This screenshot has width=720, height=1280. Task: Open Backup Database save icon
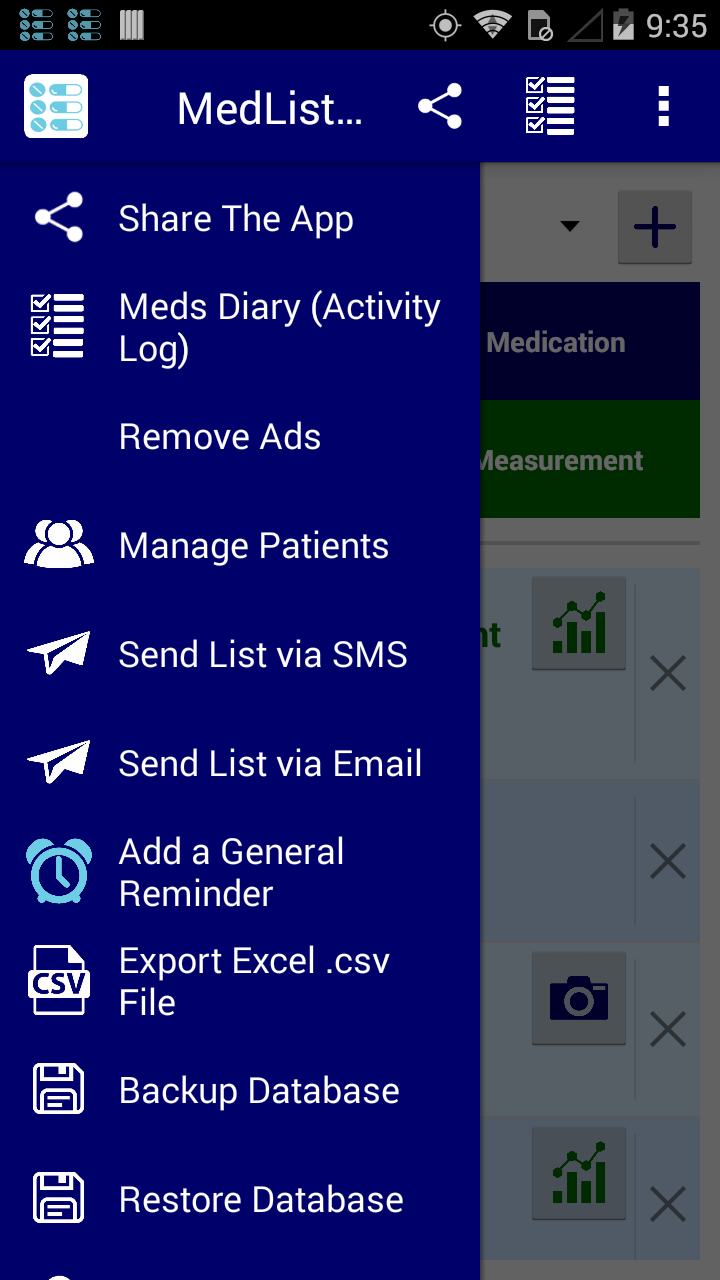pos(58,1088)
